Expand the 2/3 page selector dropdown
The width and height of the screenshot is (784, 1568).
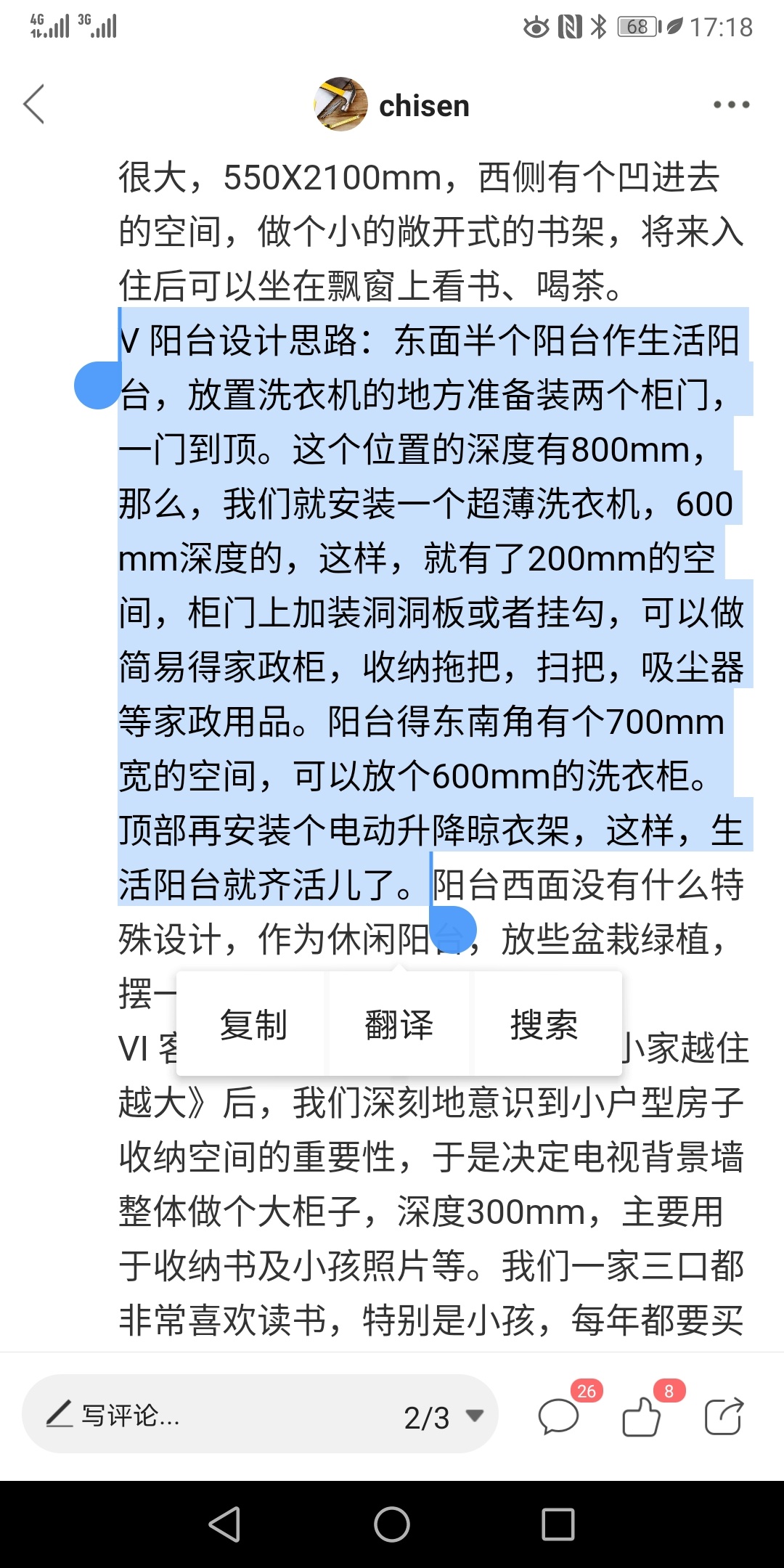pyautogui.click(x=443, y=1416)
